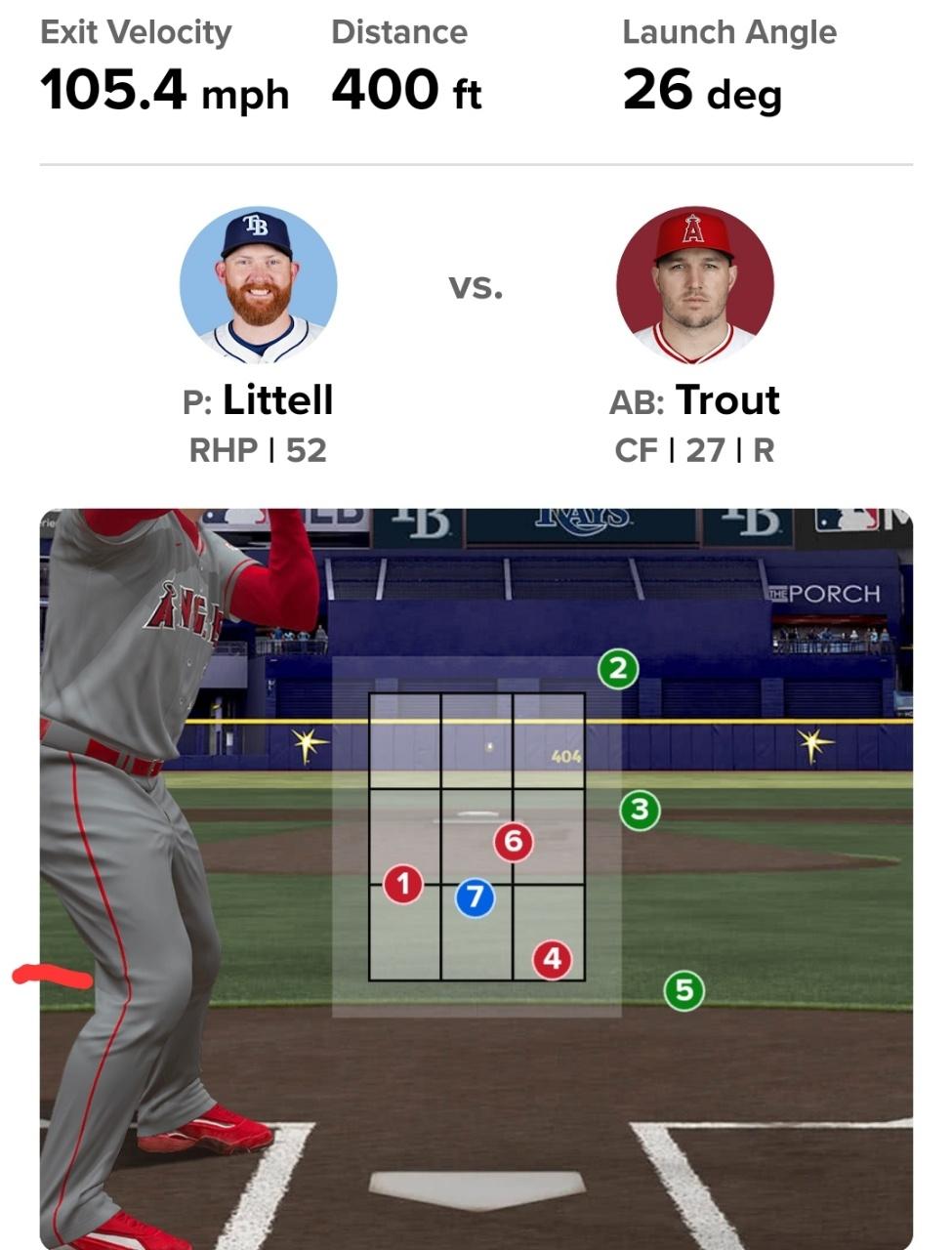This screenshot has height=1250, width=952.
Task: Tap pitch marker number 3
Action: click(640, 810)
